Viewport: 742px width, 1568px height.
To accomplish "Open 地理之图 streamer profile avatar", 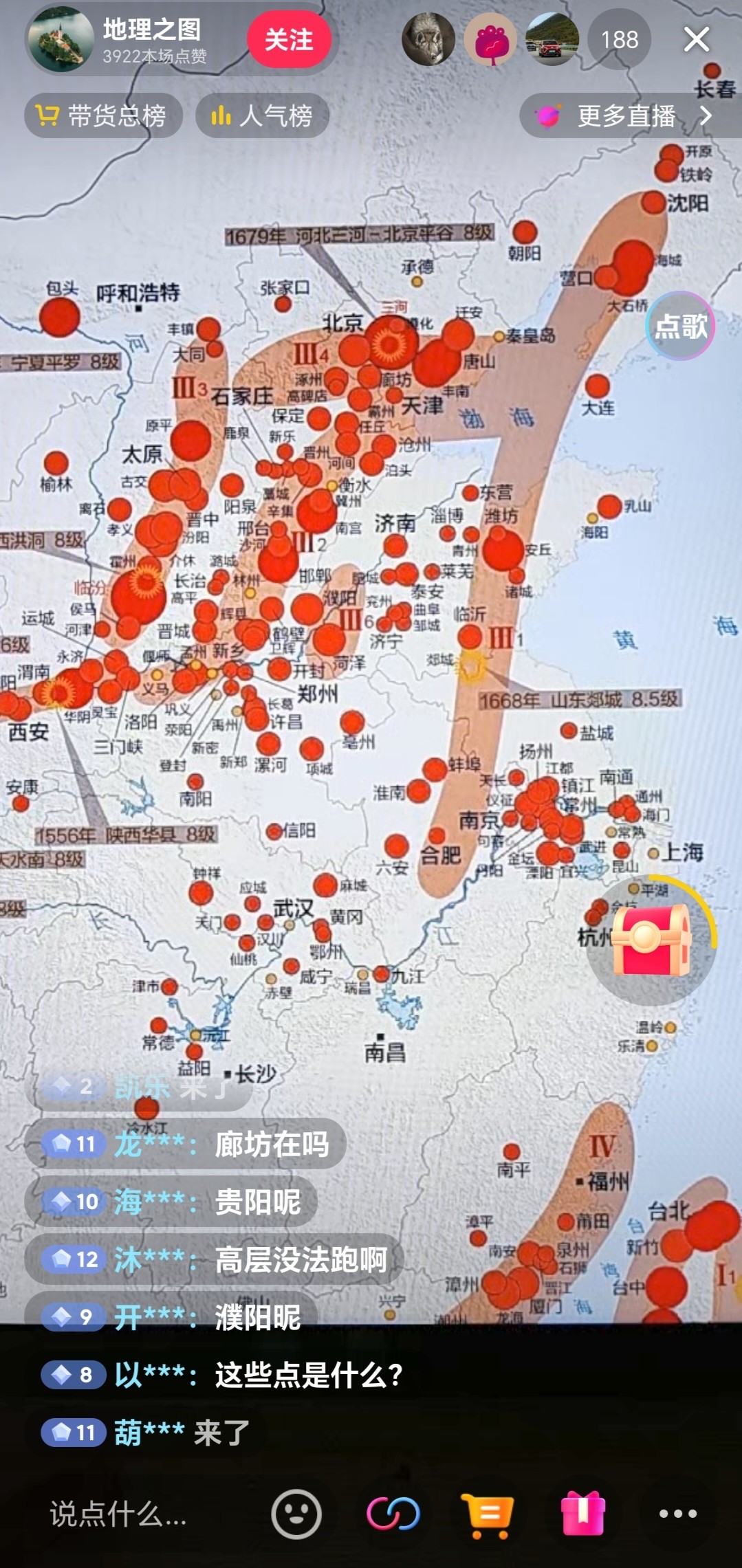I will pyautogui.click(x=60, y=40).
